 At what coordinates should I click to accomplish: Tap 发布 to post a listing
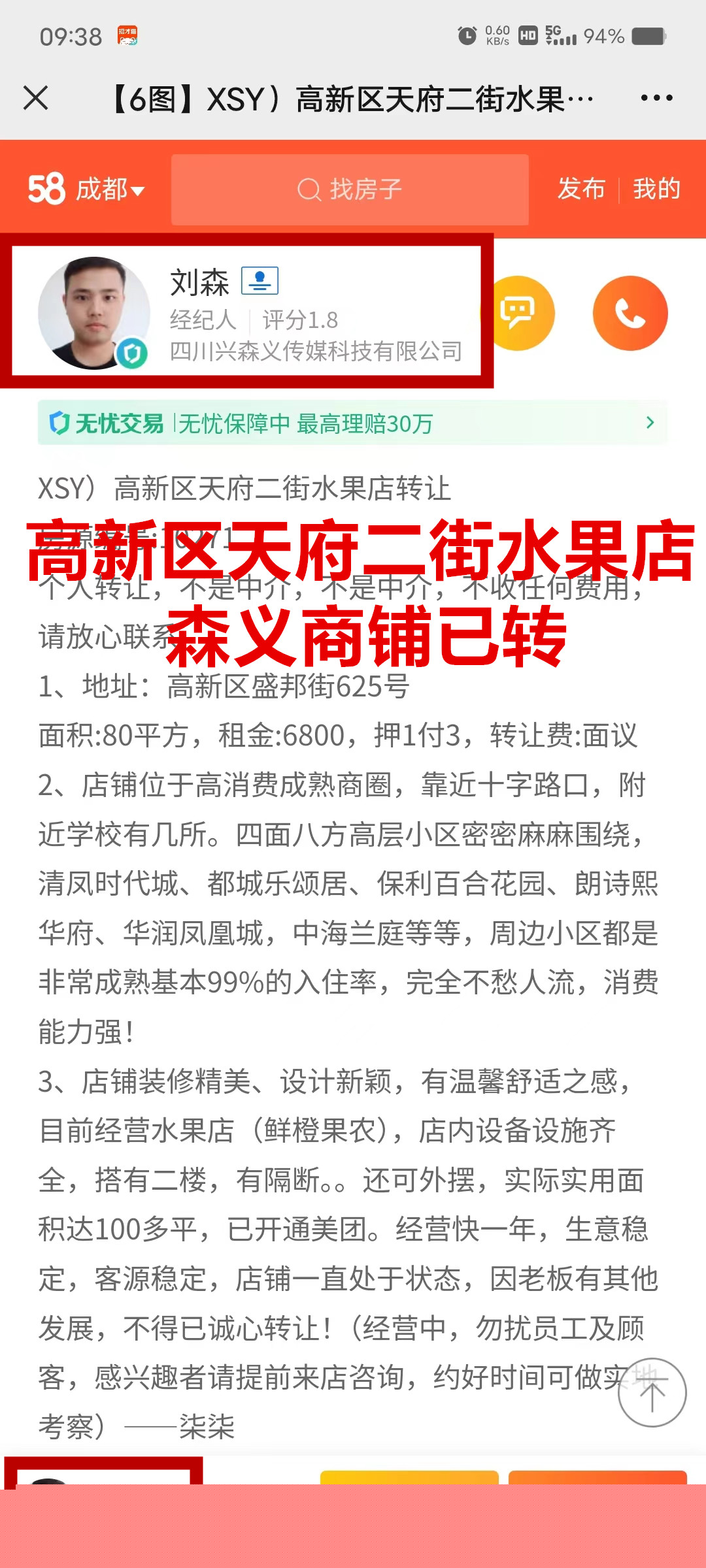(581, 189)
